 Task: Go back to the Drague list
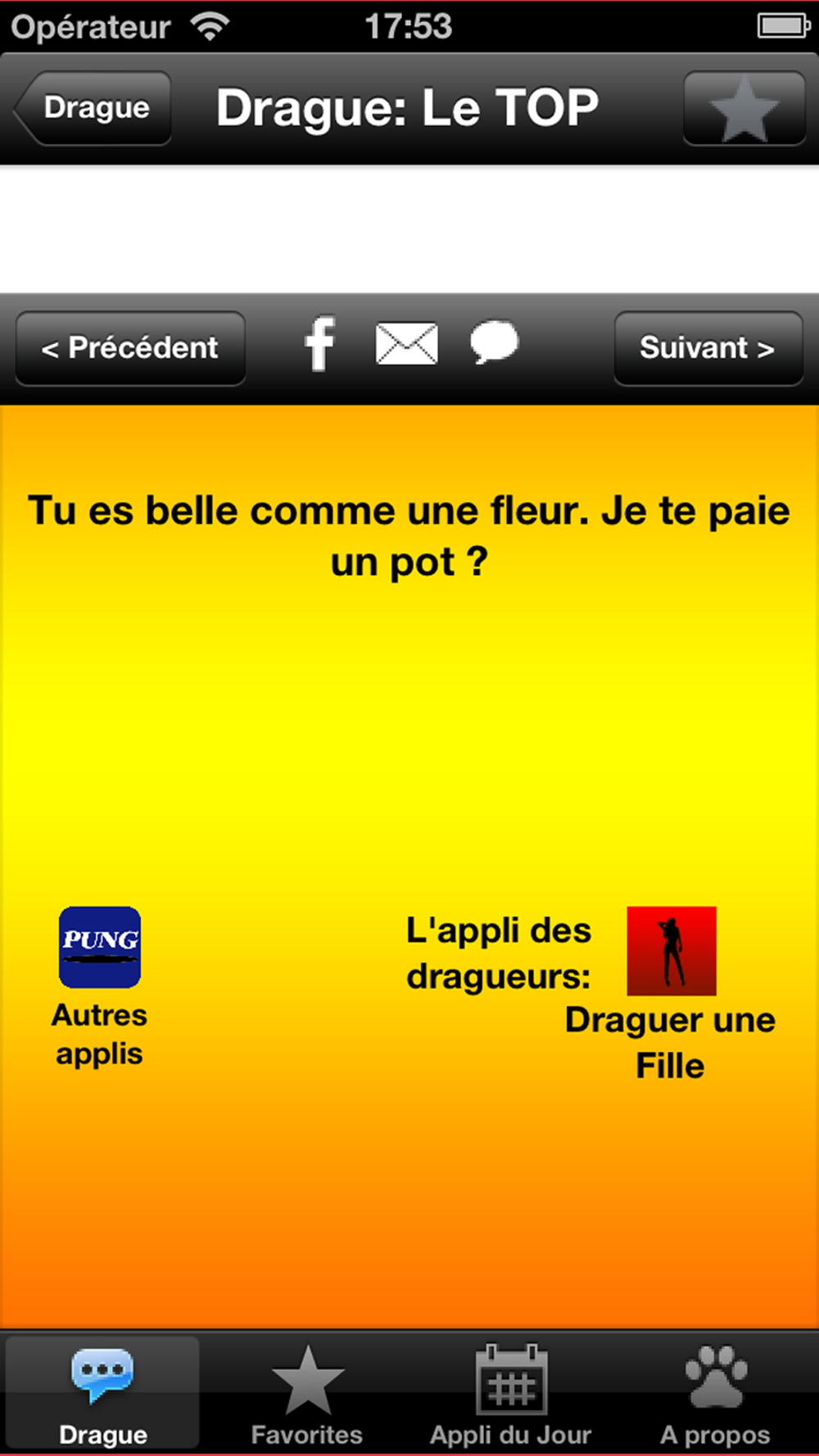click(x=94, y=107)
